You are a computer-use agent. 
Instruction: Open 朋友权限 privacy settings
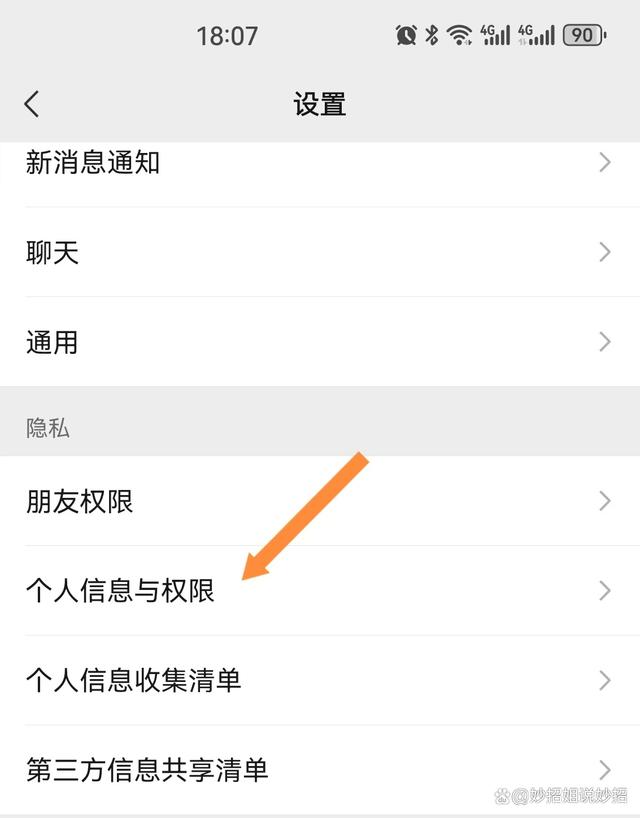(x=320, y=501)
